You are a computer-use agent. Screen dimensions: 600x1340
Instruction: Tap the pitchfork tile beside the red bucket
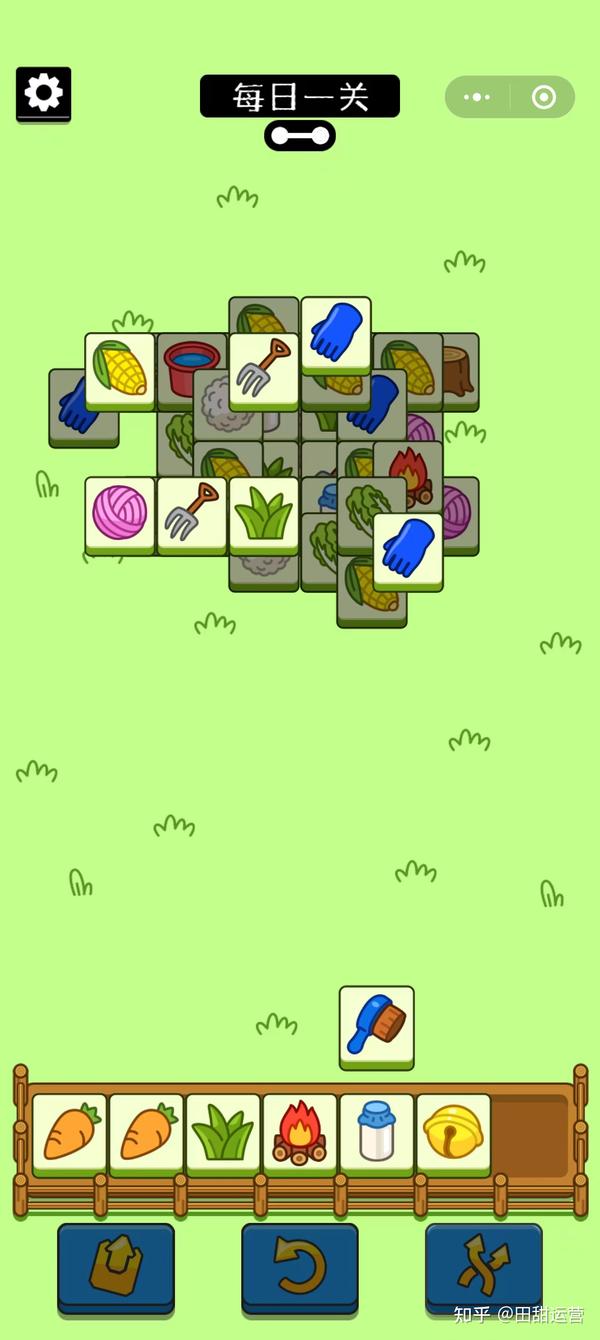pyautogui.click(x=264, y=368)
